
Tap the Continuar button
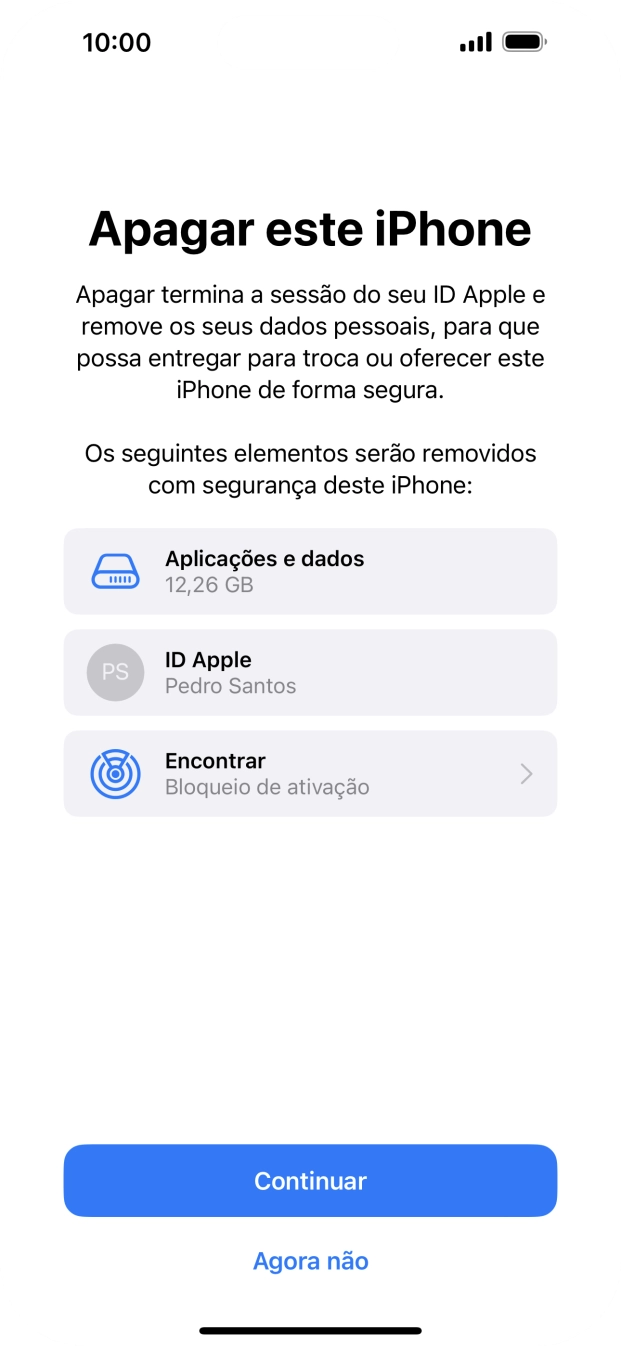point(310,1180)
